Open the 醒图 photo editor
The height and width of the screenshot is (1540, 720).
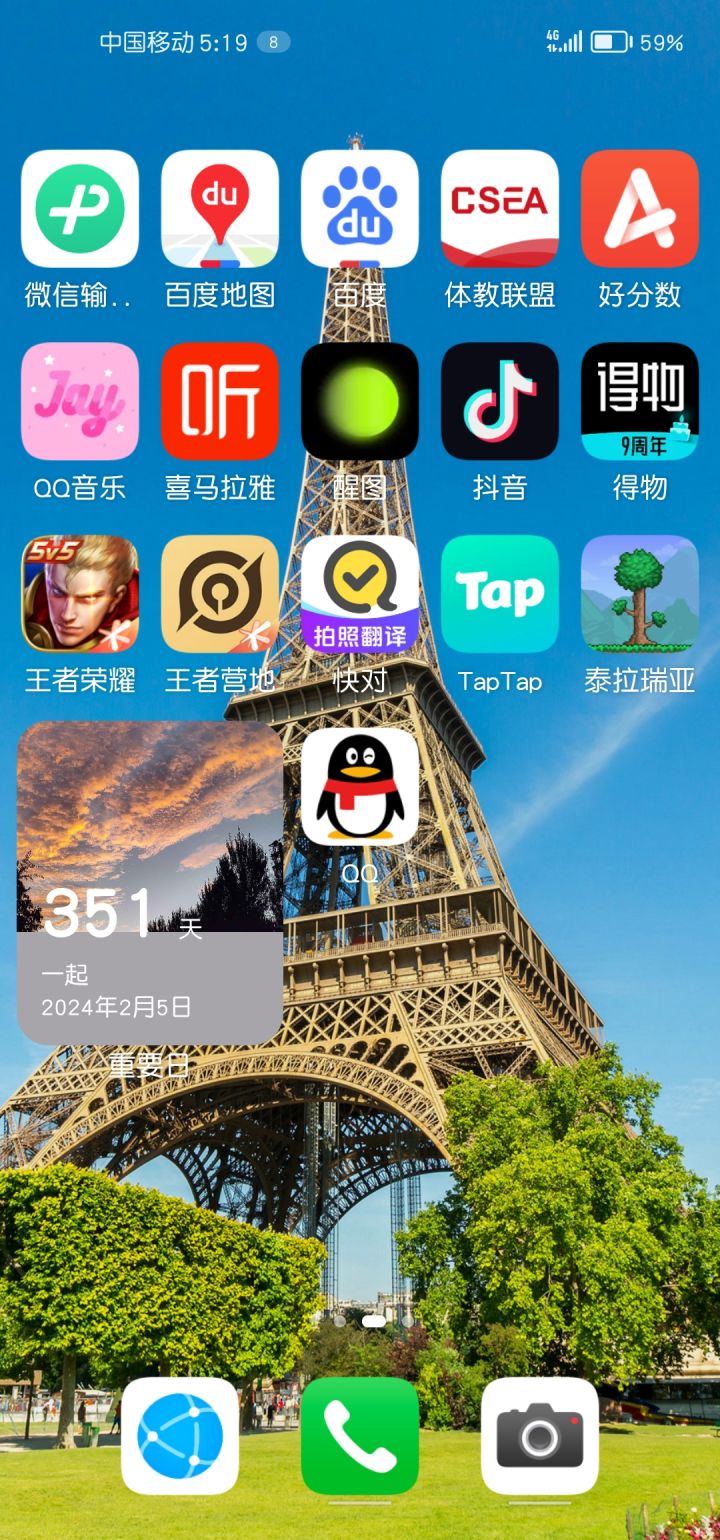click(360, 400)
